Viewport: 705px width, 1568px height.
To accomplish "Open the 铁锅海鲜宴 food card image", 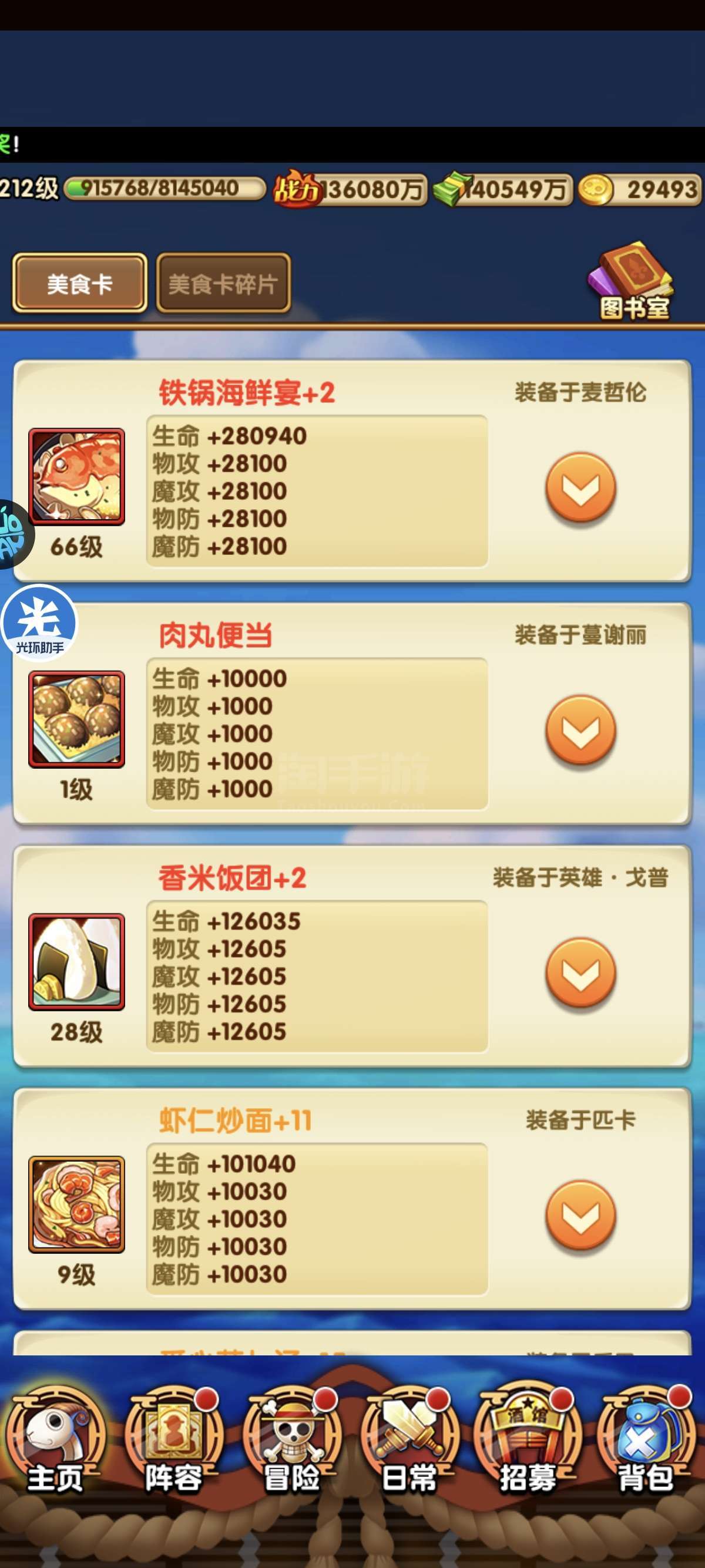I will (77, 477).
